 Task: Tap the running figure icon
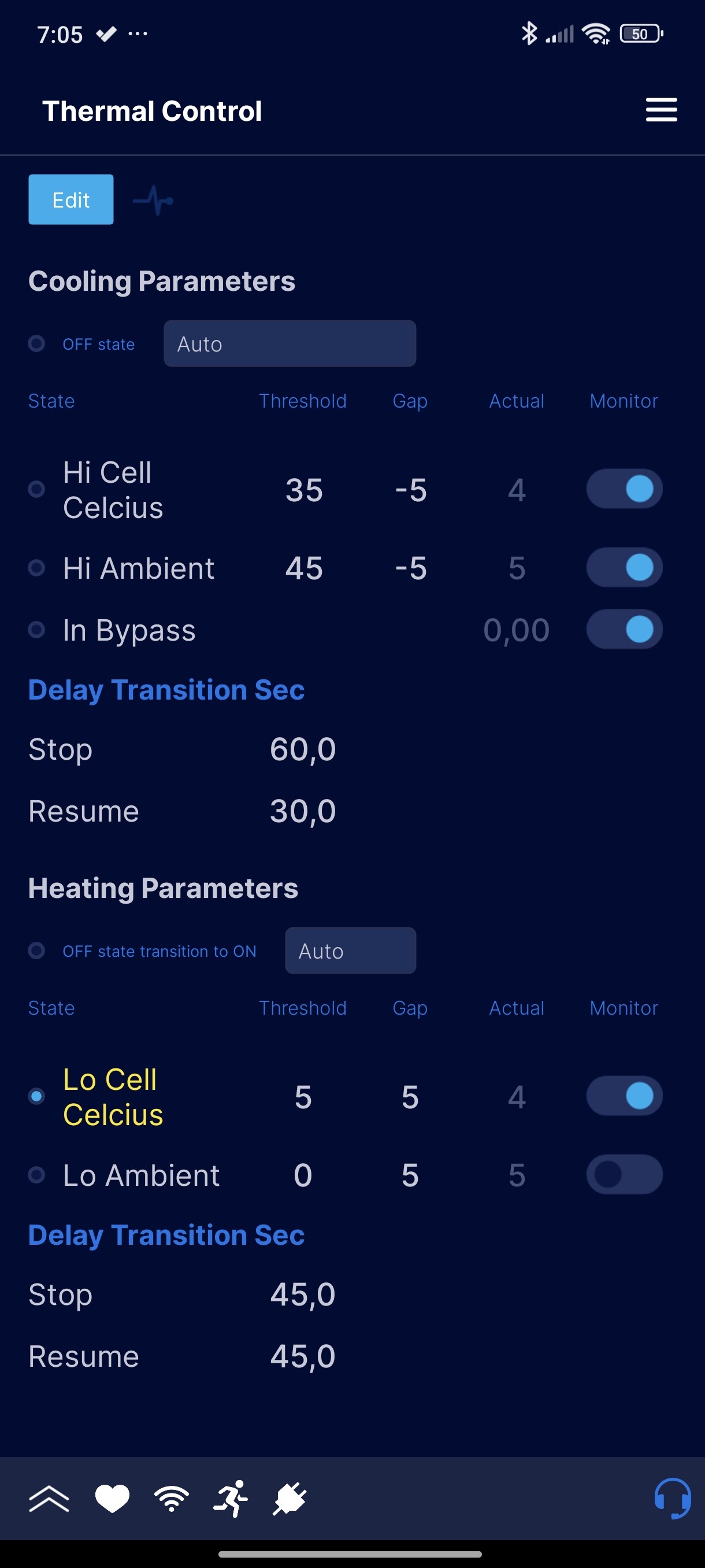[231, 1499]
